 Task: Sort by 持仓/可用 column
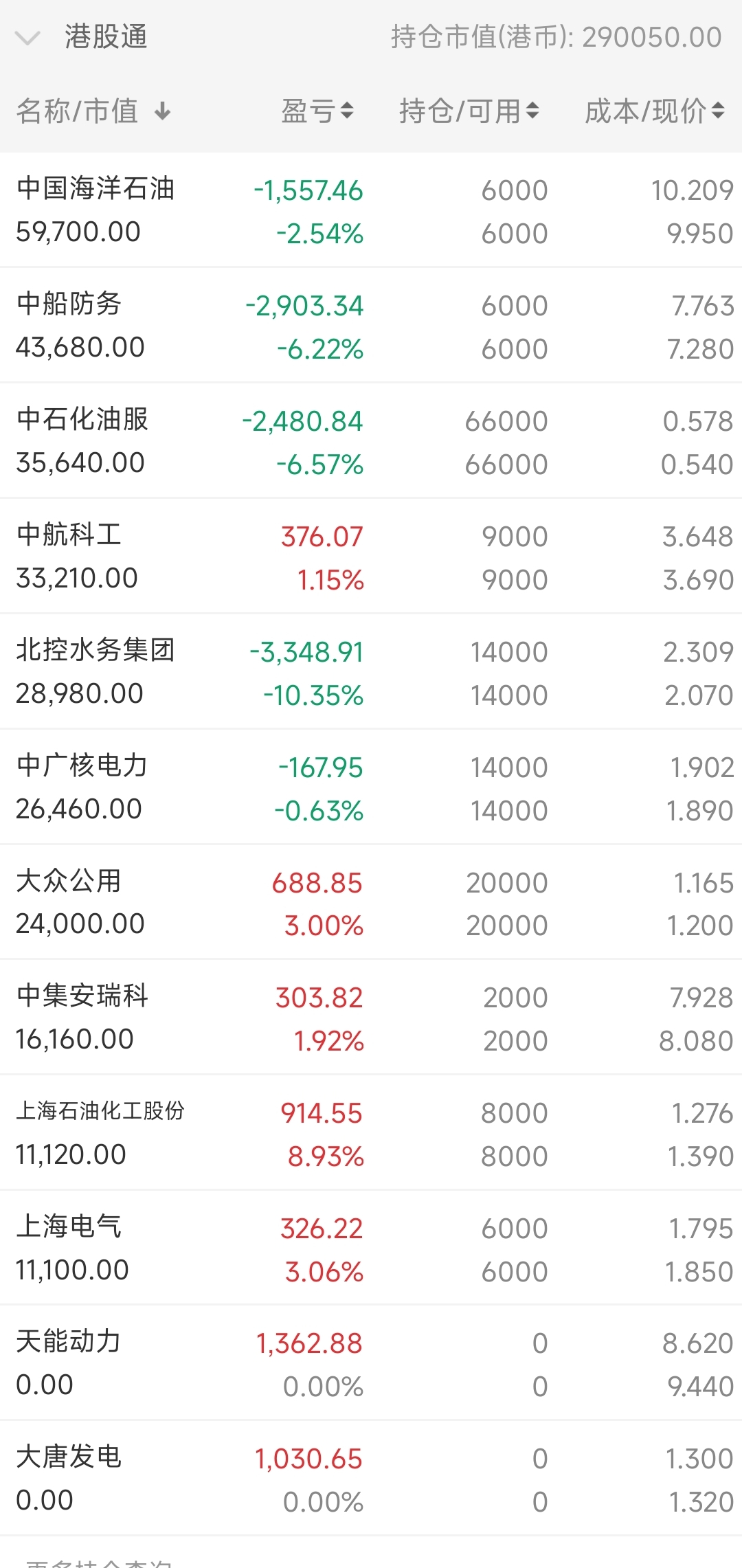pos(469,111)
